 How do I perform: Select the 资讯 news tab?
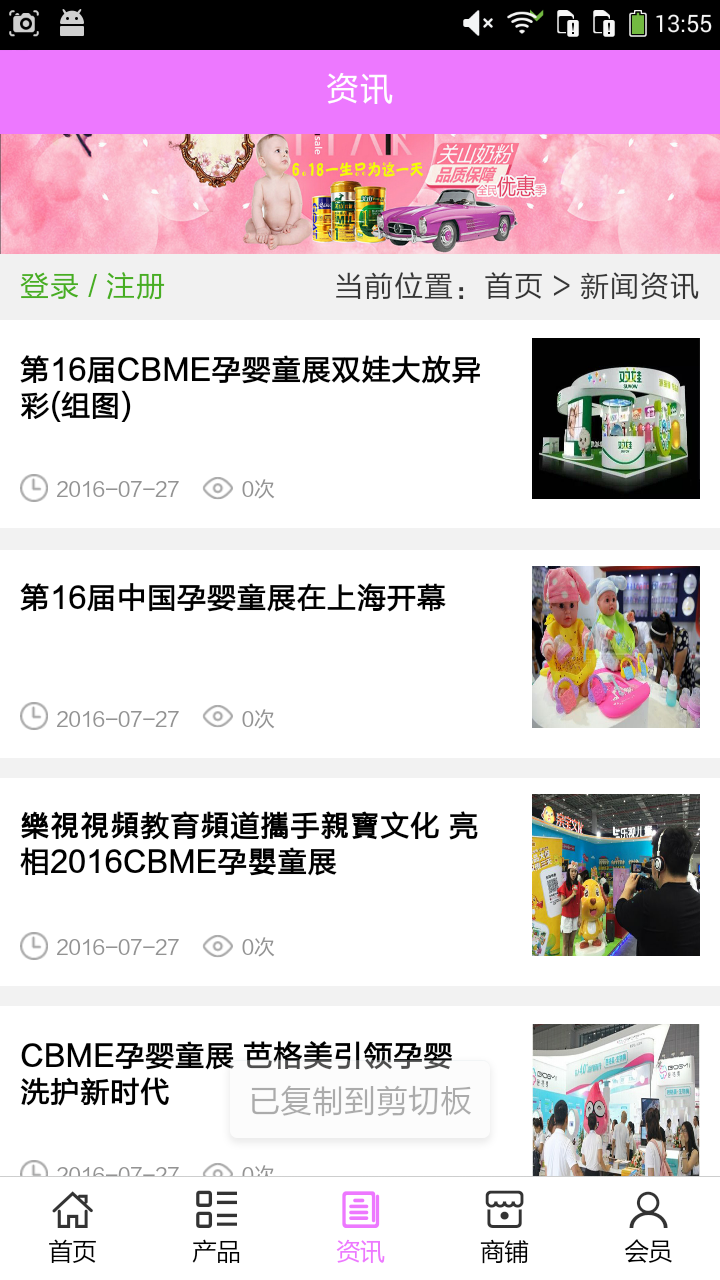(x=360, y=1228)
